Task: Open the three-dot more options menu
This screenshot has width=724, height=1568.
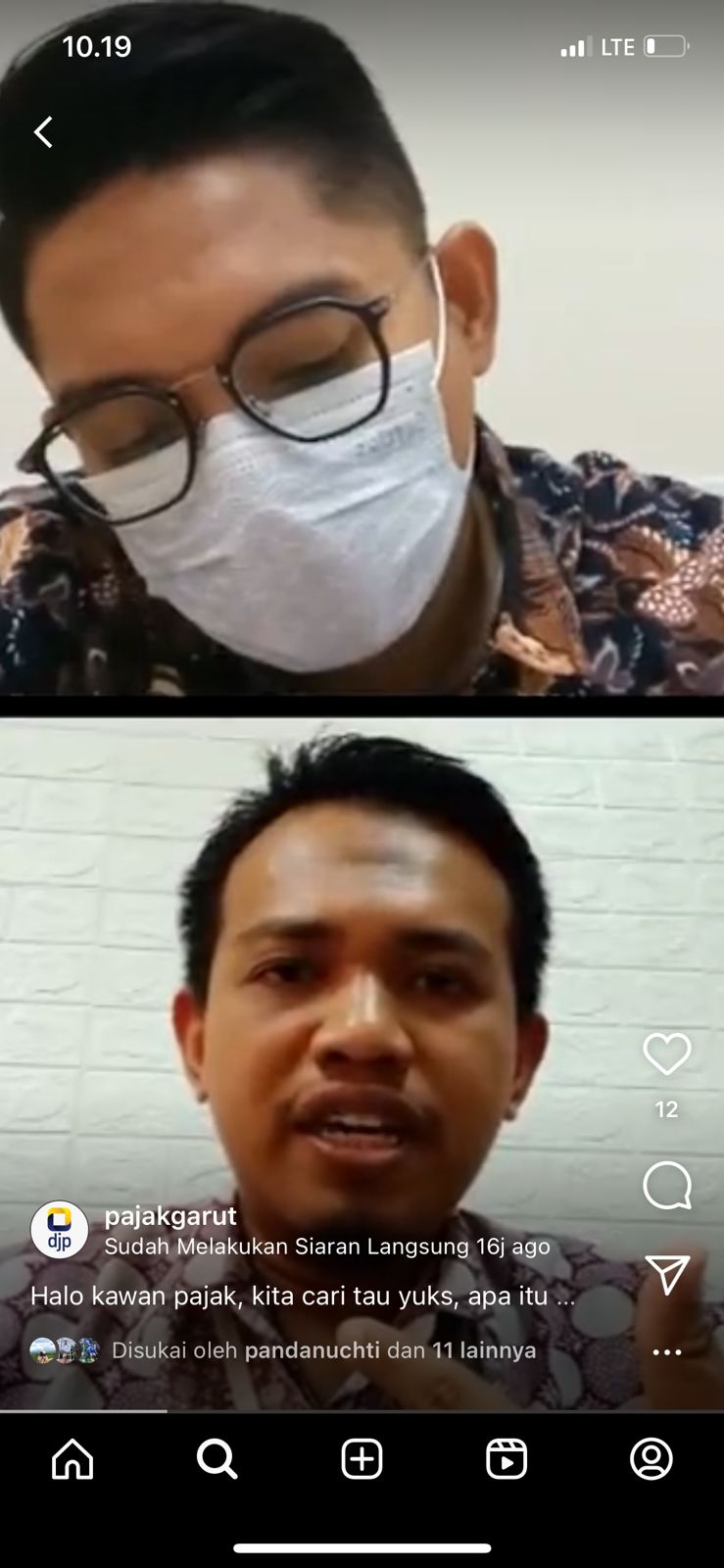Action: click(x=667, y=1352)
